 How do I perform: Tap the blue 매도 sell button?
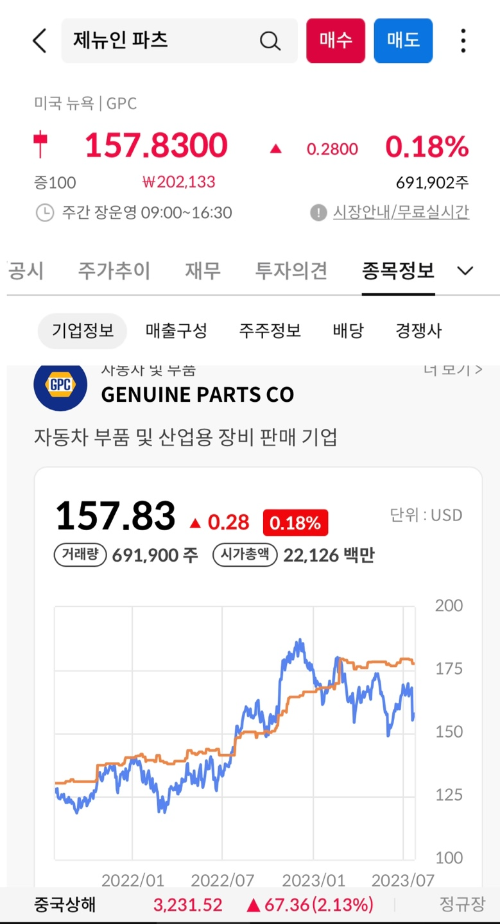(x=403, y=41)
